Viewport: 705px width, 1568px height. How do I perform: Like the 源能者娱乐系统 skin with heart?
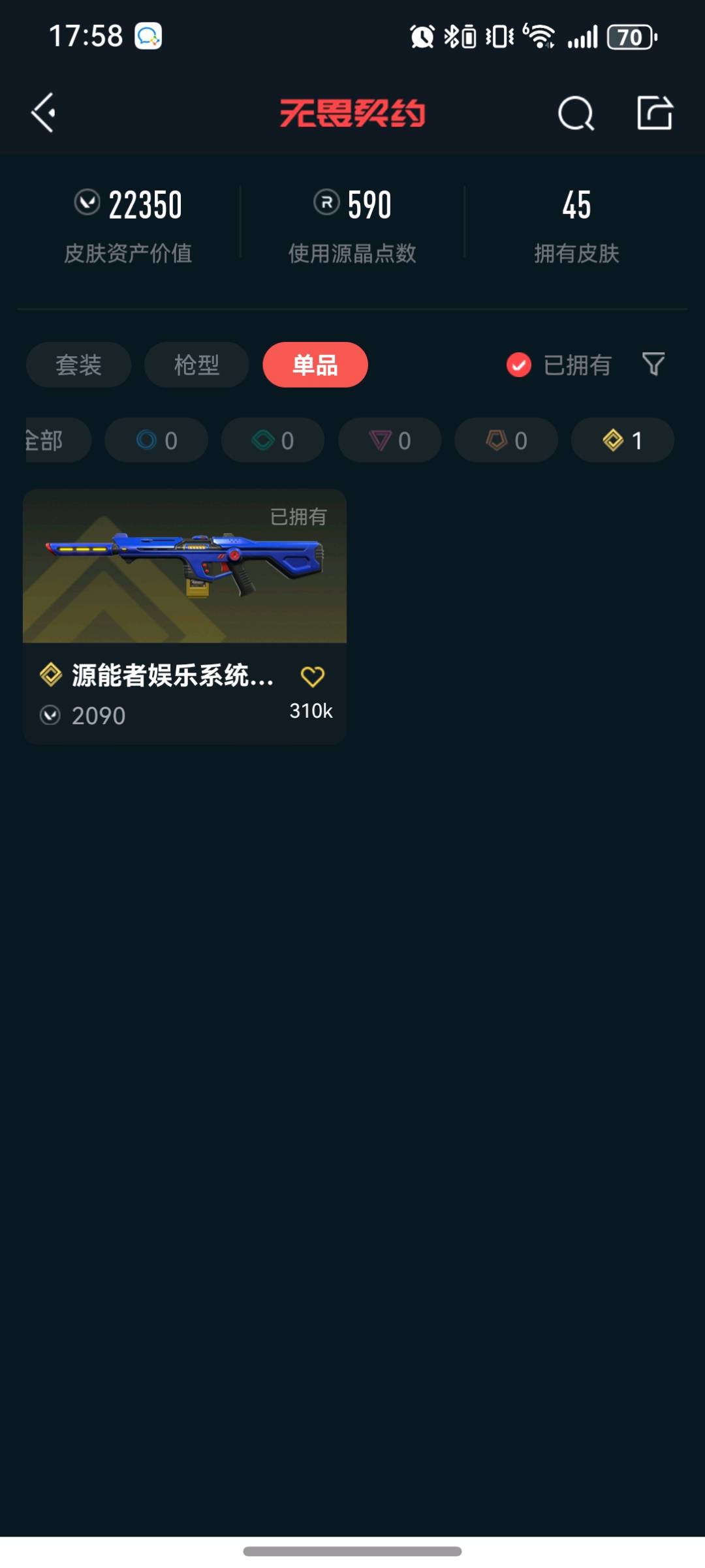click(312, 677)
